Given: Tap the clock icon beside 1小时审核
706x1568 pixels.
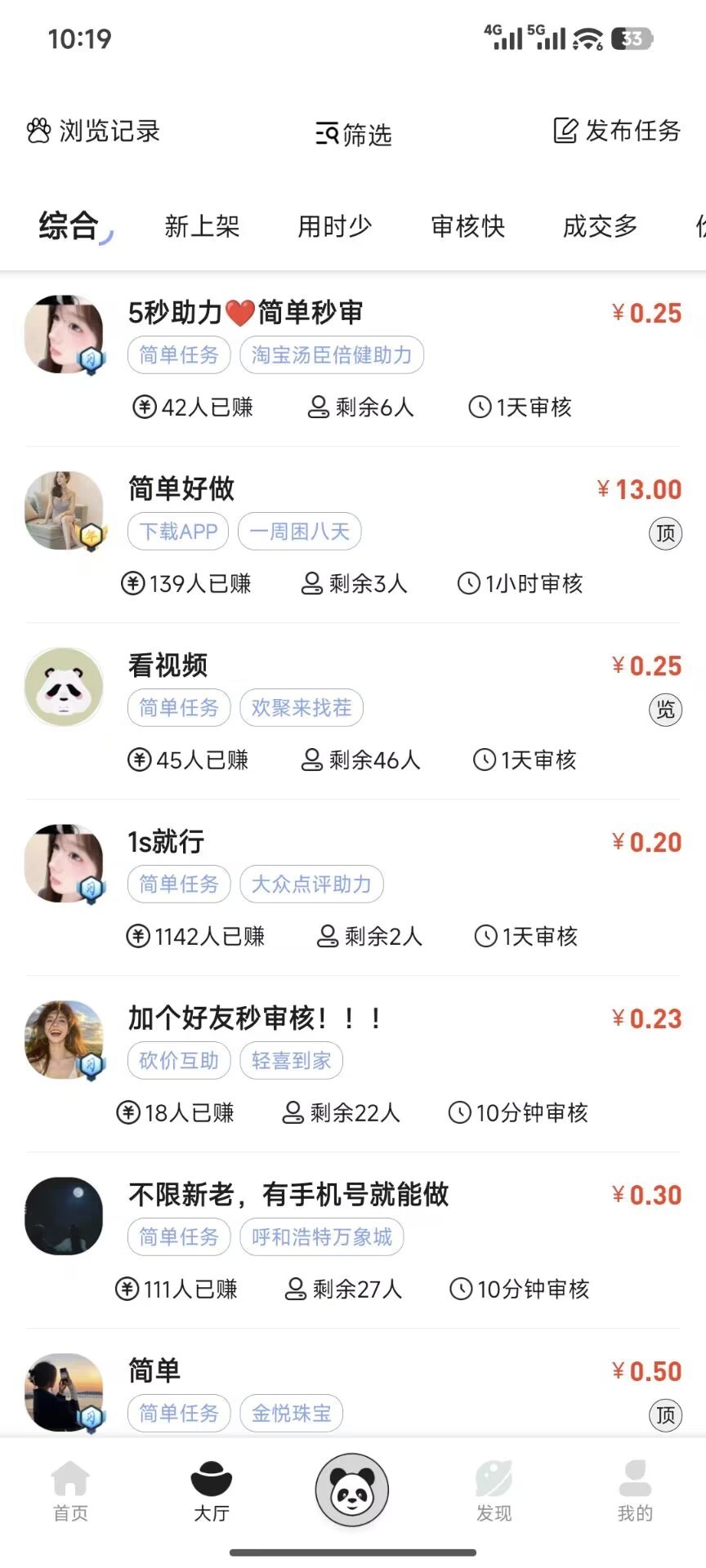Looking at the screenshot, I should point(468,583).
